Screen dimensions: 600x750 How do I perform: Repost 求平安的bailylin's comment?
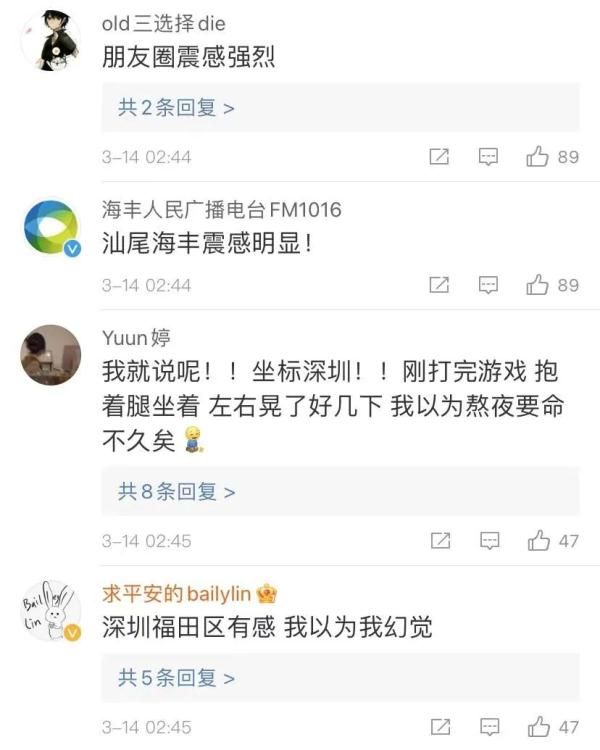(439, 727)
